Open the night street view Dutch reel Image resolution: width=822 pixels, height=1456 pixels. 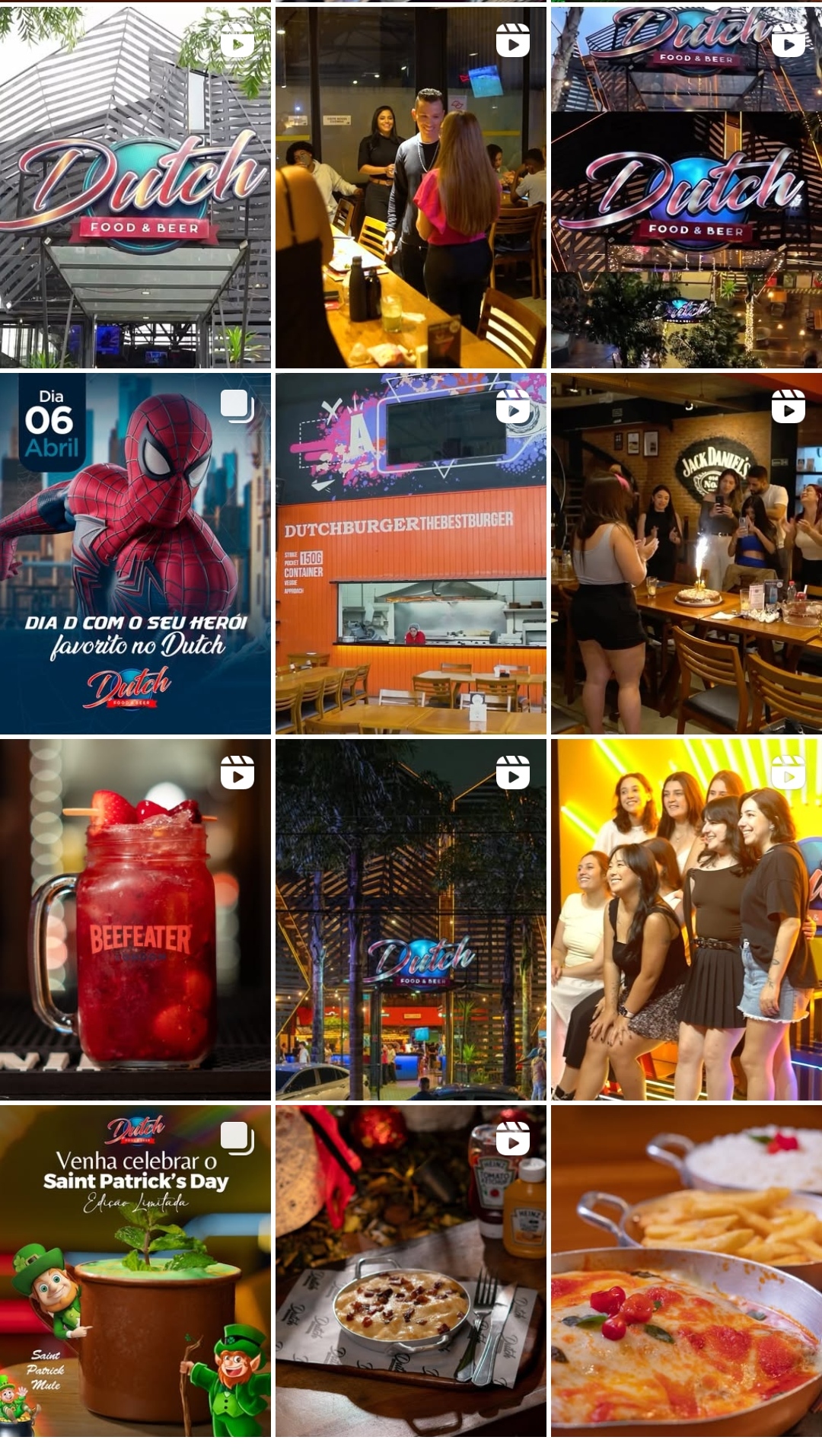pyautogui.click(x=410, y=919)
